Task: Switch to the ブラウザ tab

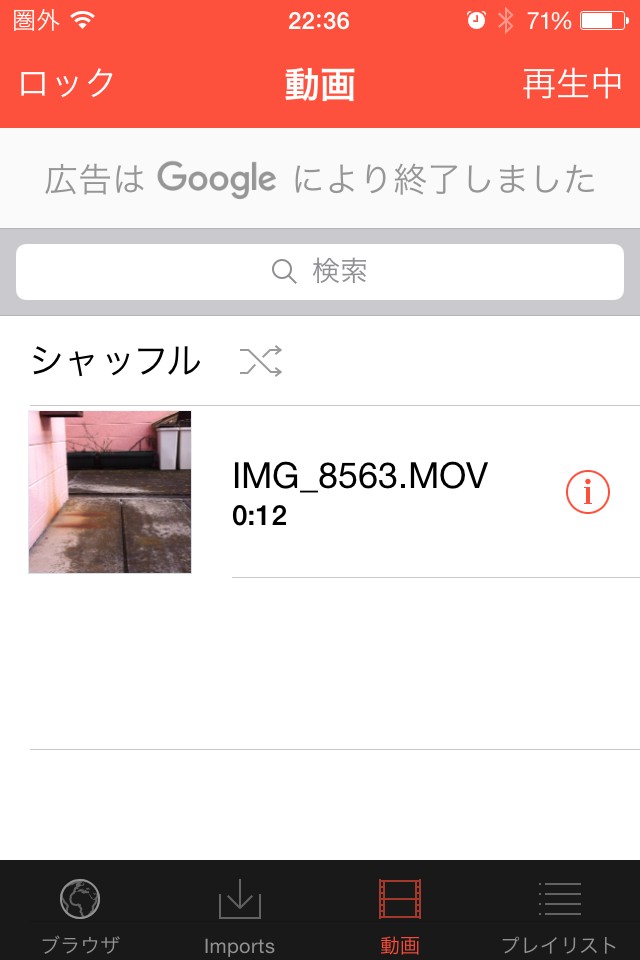Action: point(80,915)
